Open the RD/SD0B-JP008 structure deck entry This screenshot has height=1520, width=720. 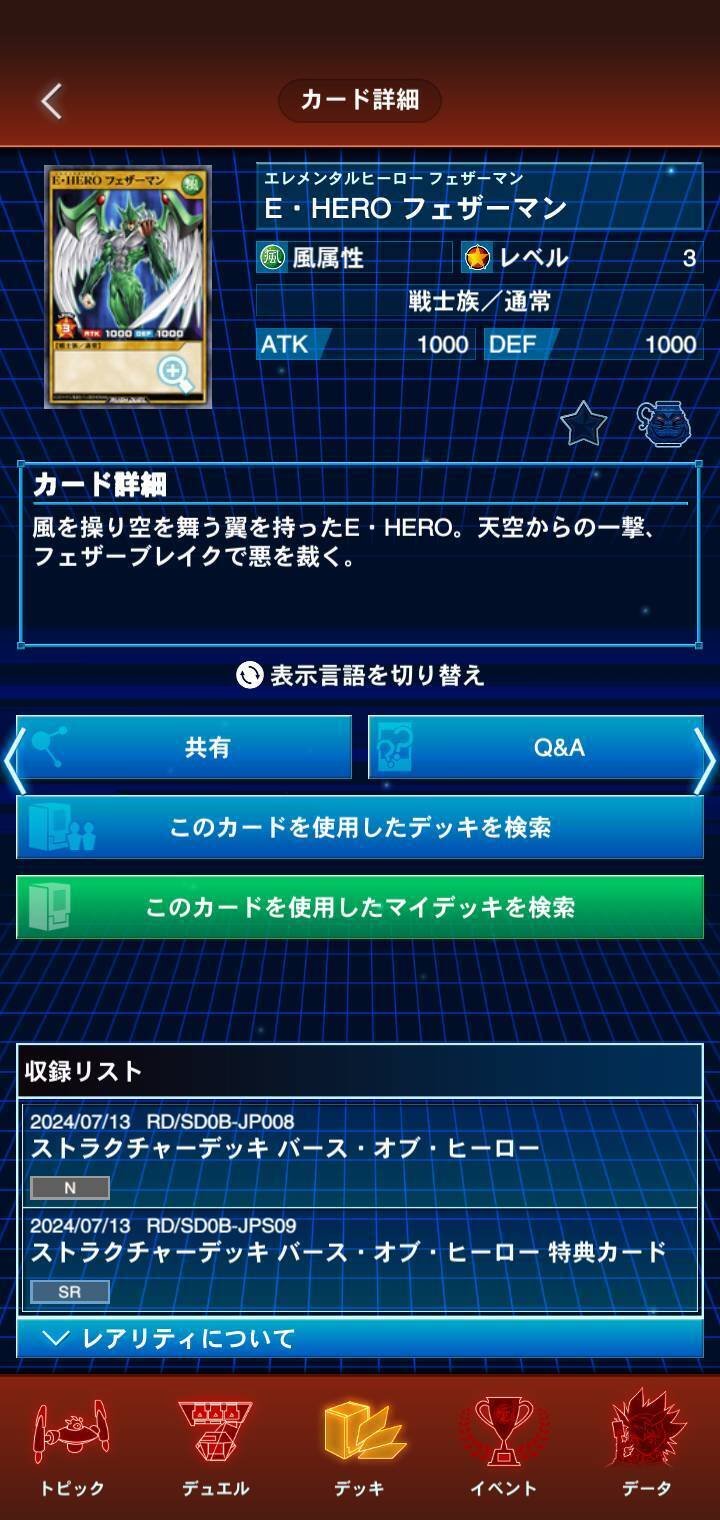click(360, 1154)
